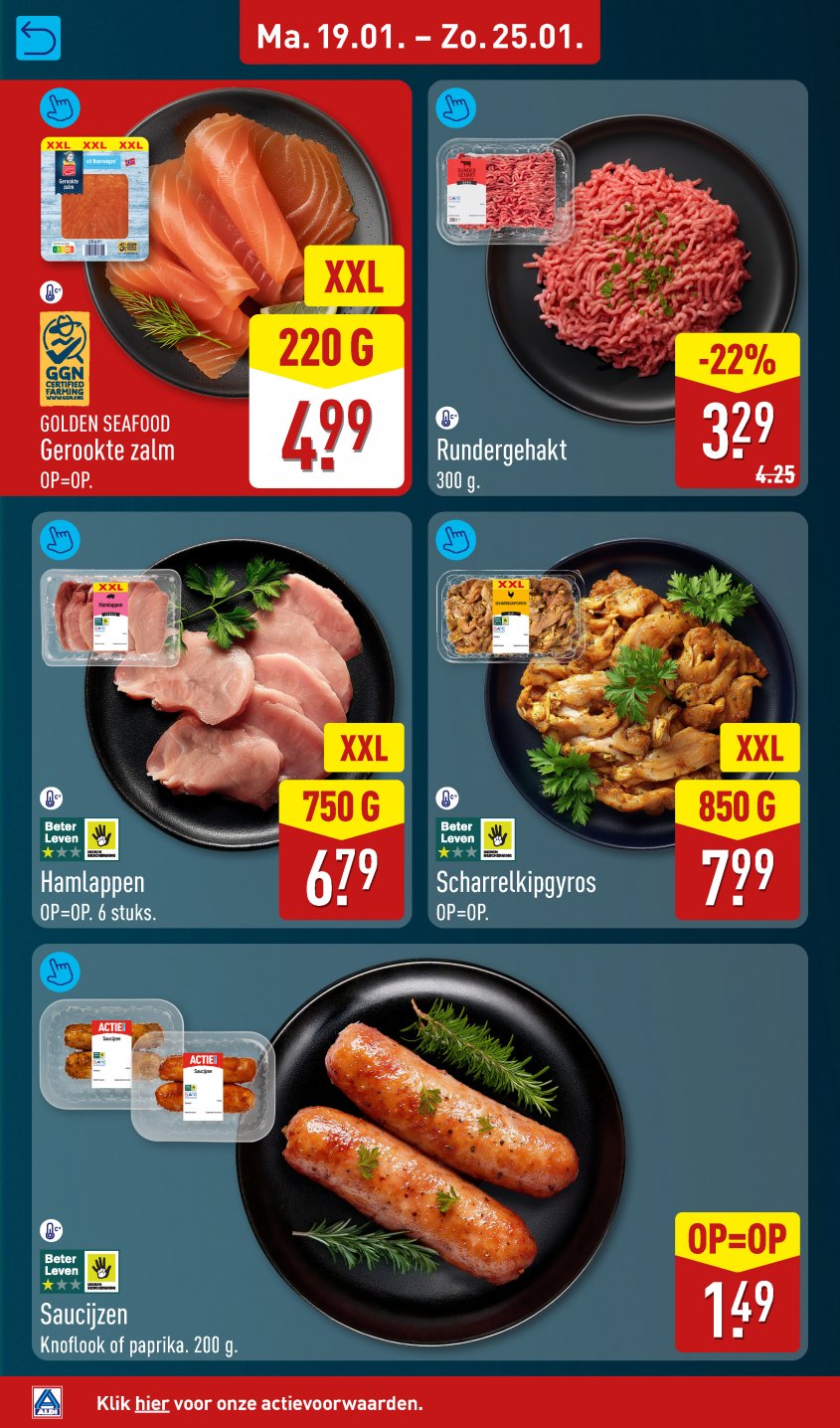Tap the hand pointer icon on the Saucijzen tile
Screen dimensions: 840x1428
click(x=61, y=973)
